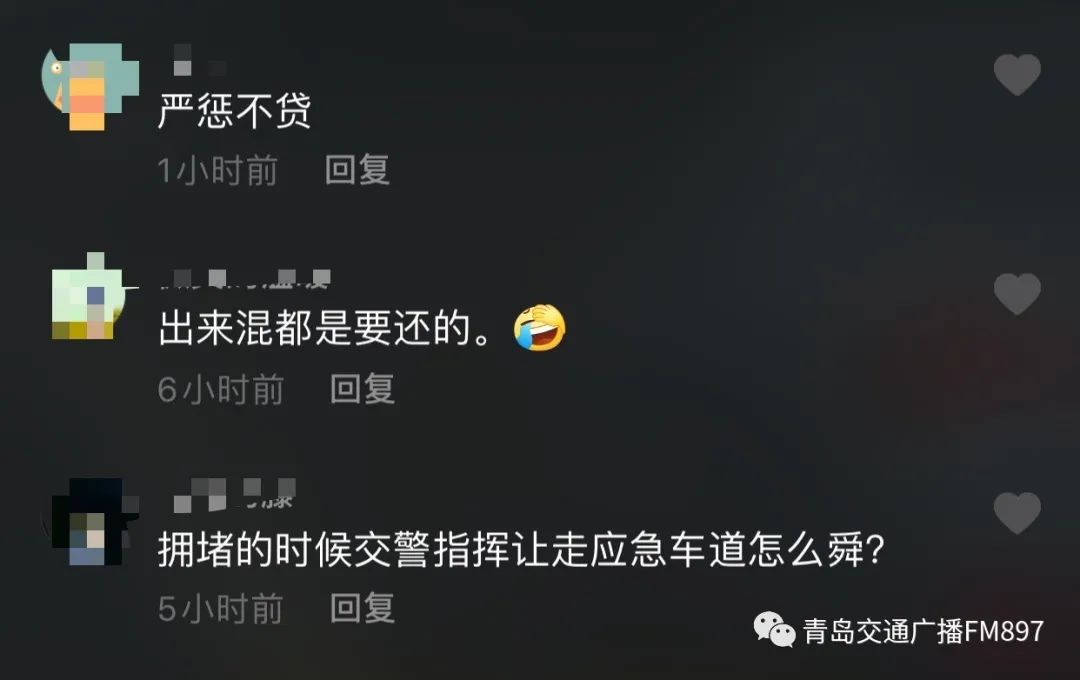Like the comment "严惩不贷"
Viewport: 1080px width, 680px height.
click(x=1017, y=75)
